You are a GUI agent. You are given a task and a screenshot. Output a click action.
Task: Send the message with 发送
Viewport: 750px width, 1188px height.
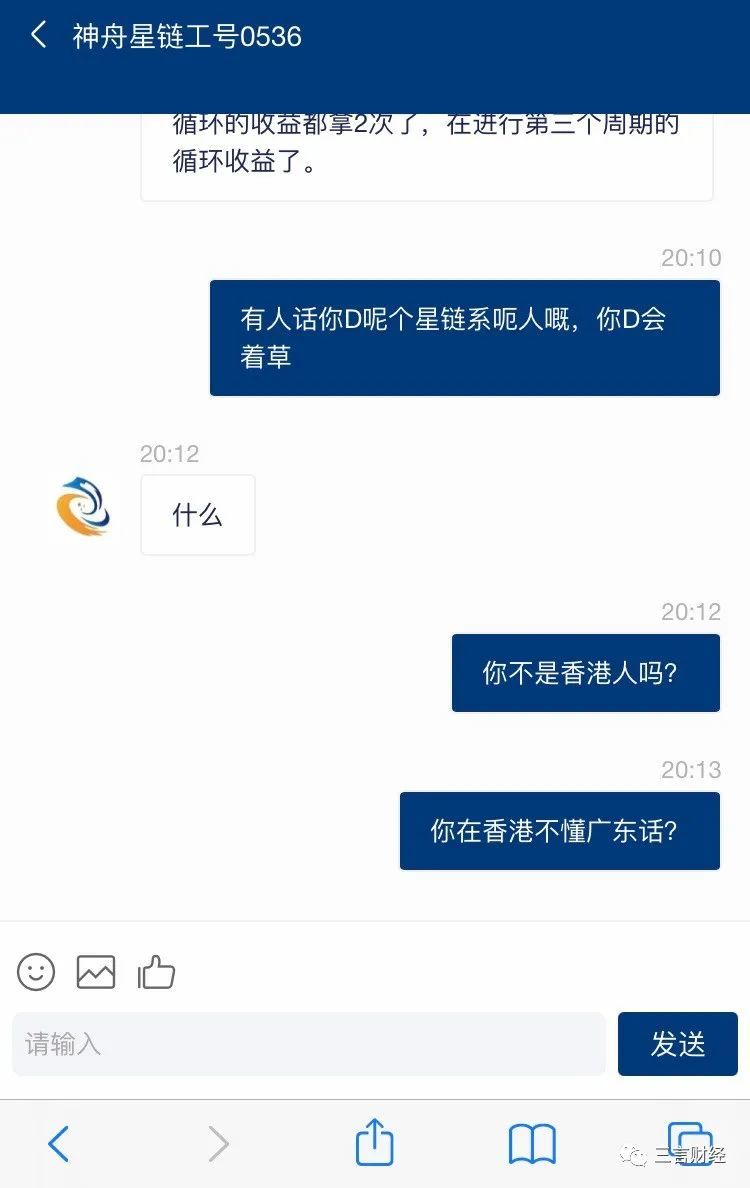[x=677, y=1044]
